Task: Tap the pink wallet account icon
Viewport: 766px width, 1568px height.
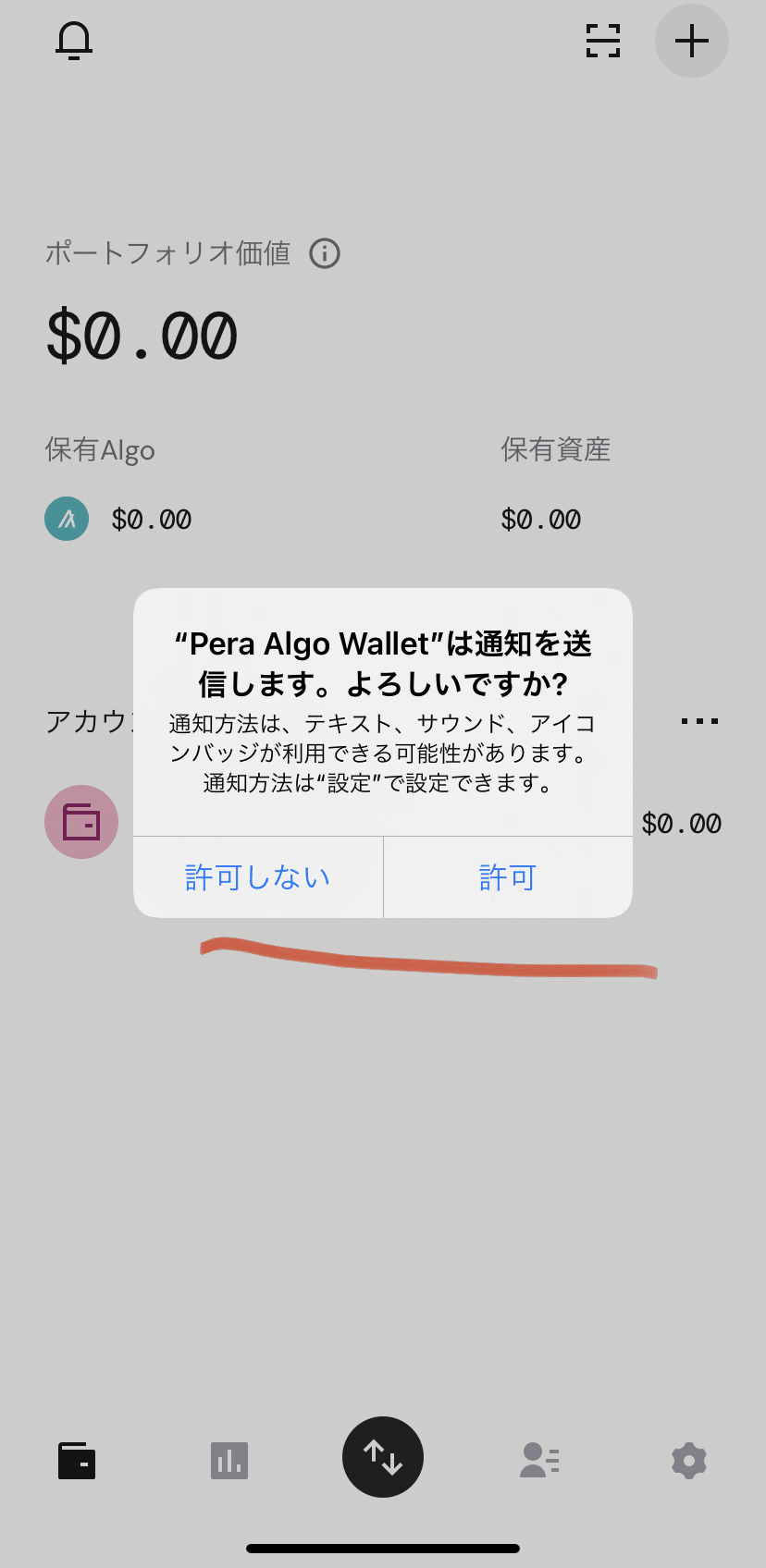Action: tap(80, 822)
